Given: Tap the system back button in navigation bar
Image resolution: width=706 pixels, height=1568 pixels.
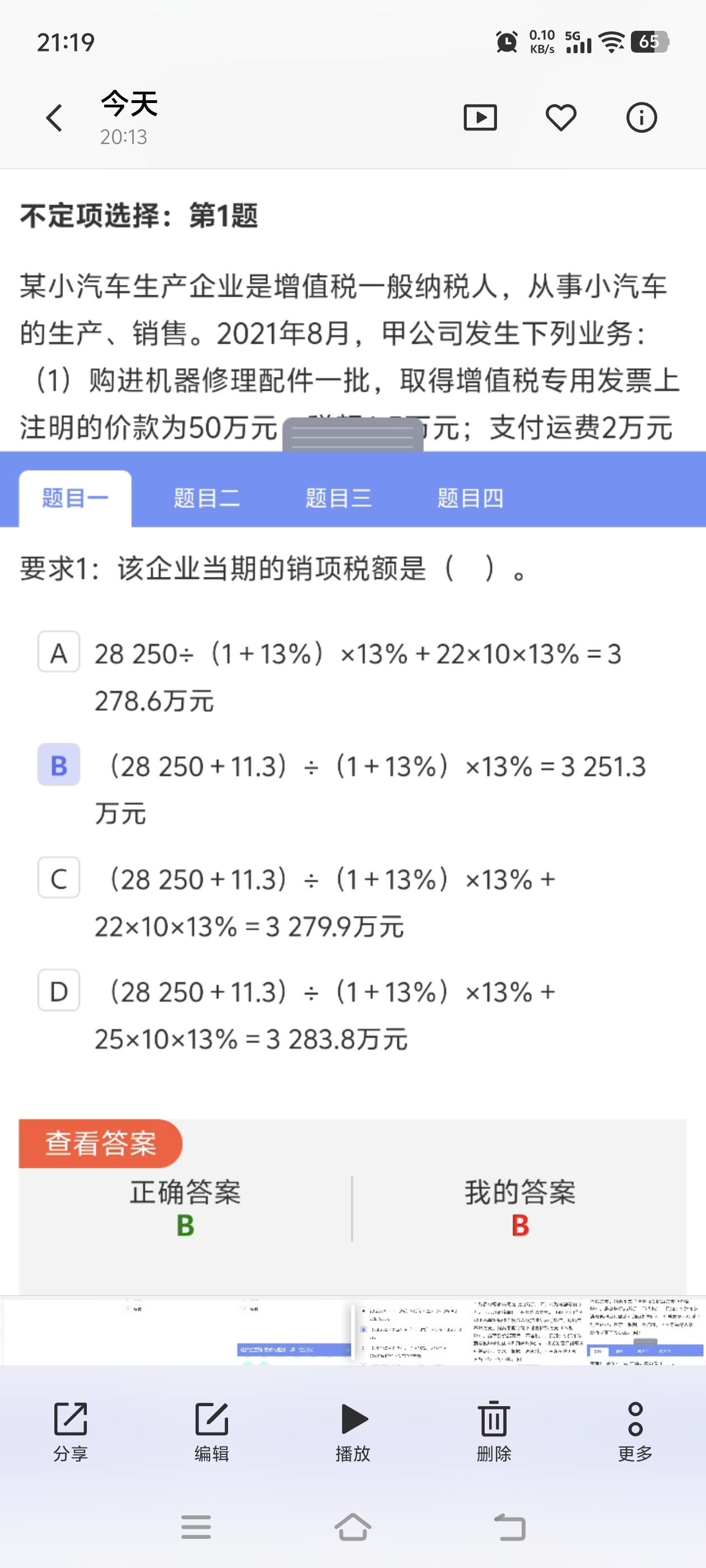Looking at the screenshot, I should pos(509,1527).
